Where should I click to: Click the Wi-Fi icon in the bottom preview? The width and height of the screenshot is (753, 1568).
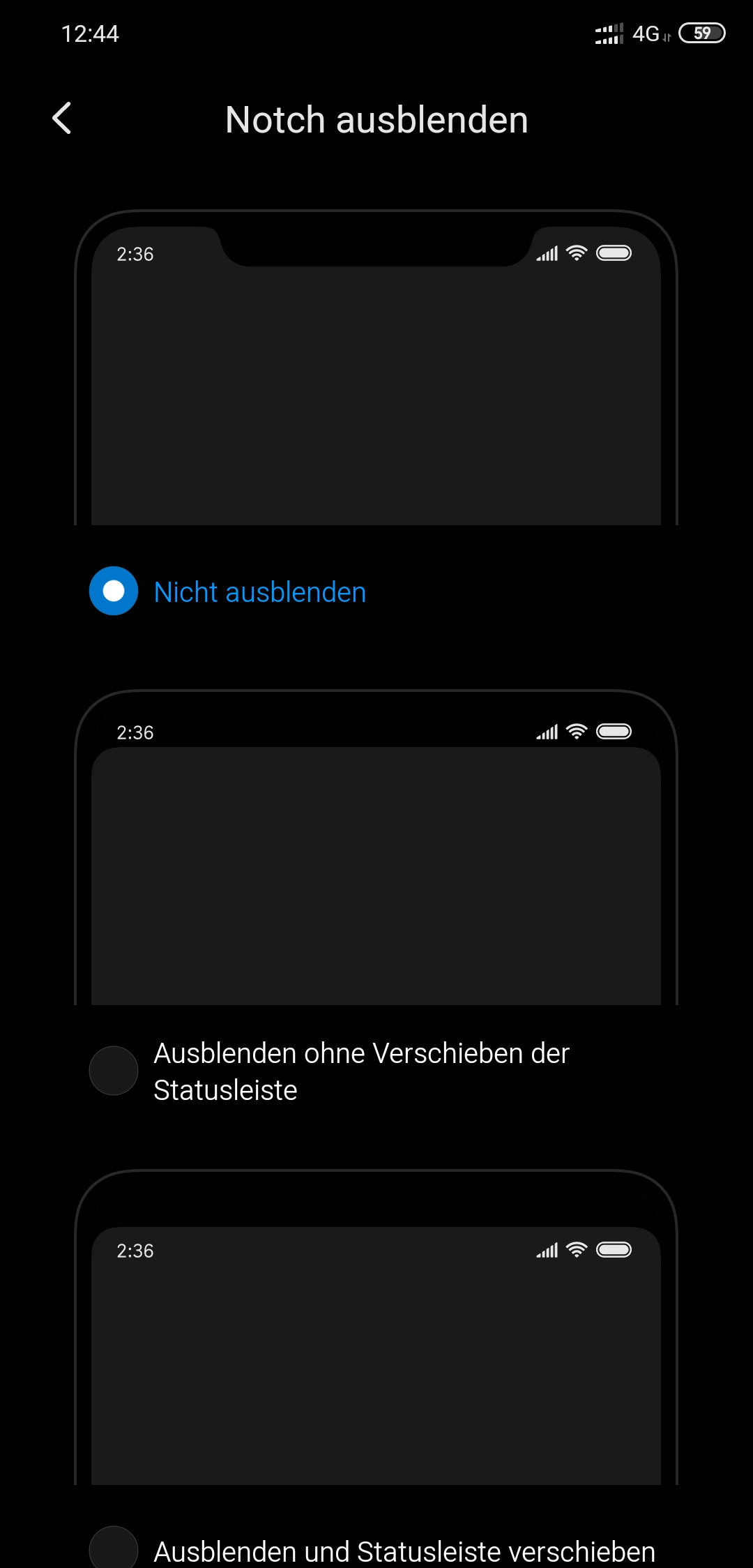pyautogui.click(x=577, y=1251)
